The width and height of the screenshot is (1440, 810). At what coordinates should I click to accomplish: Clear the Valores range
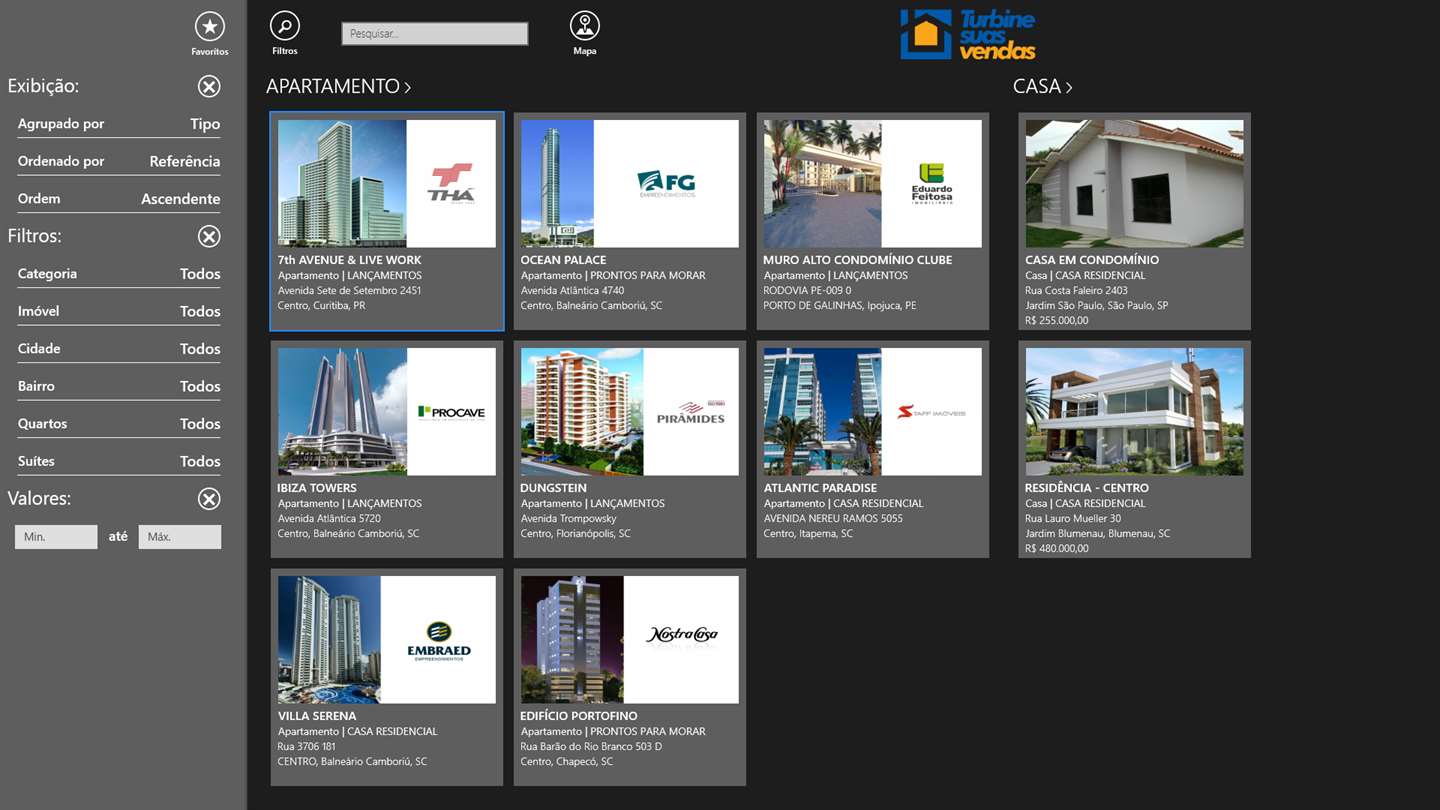(208, 499)
